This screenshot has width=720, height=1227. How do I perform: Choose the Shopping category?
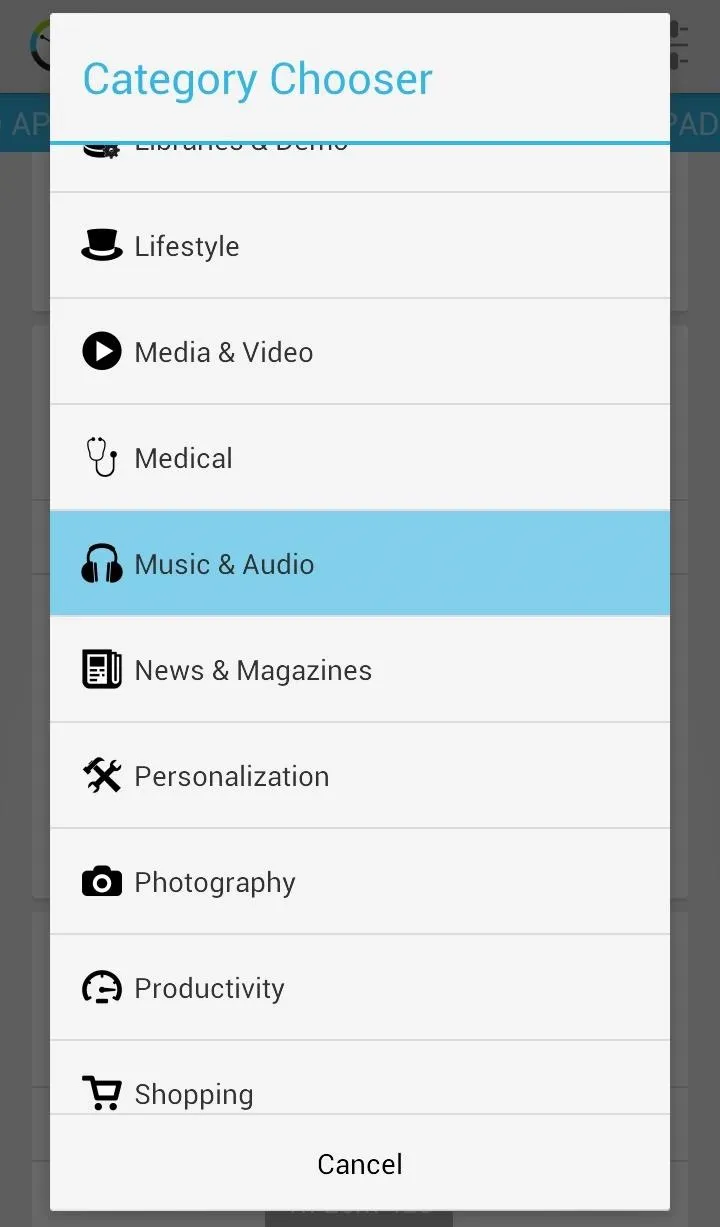tap(360, 1078)
